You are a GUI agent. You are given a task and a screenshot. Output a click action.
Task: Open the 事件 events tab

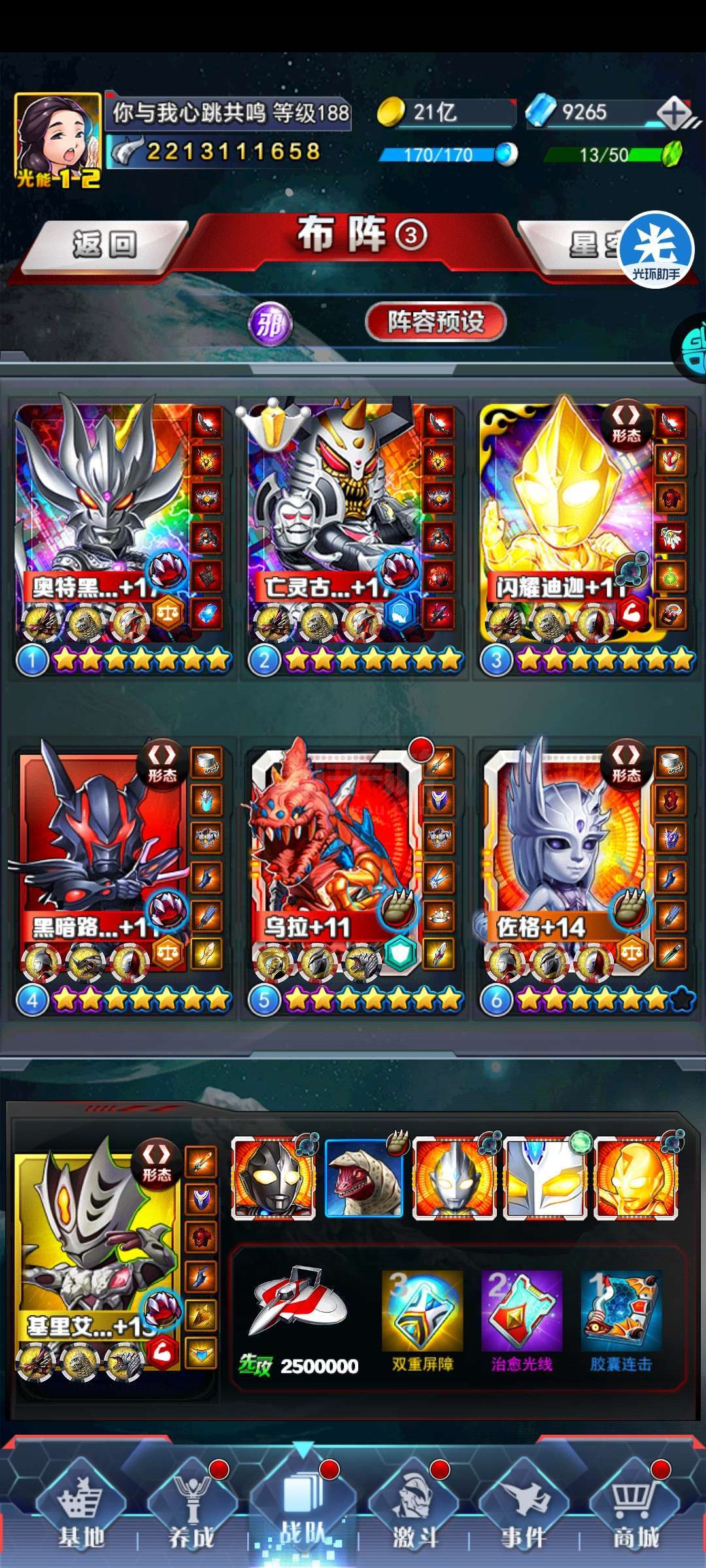click(x=523, y=1511)
